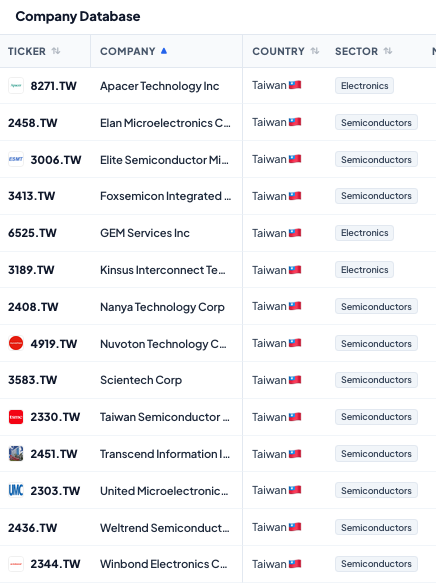Select Nuvoton Technology 4919.TW row

click(218, 343)
